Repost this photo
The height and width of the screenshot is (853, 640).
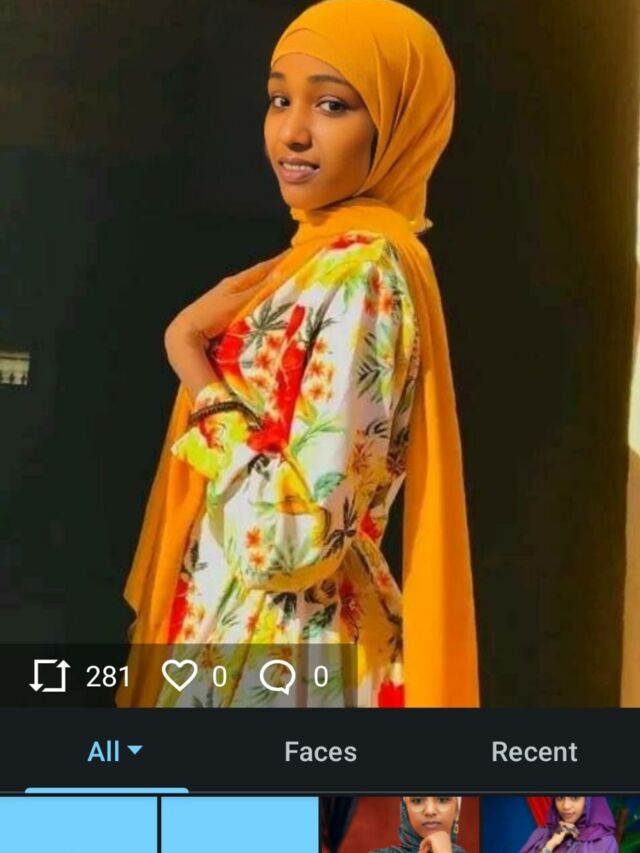[x=49, y=677]
